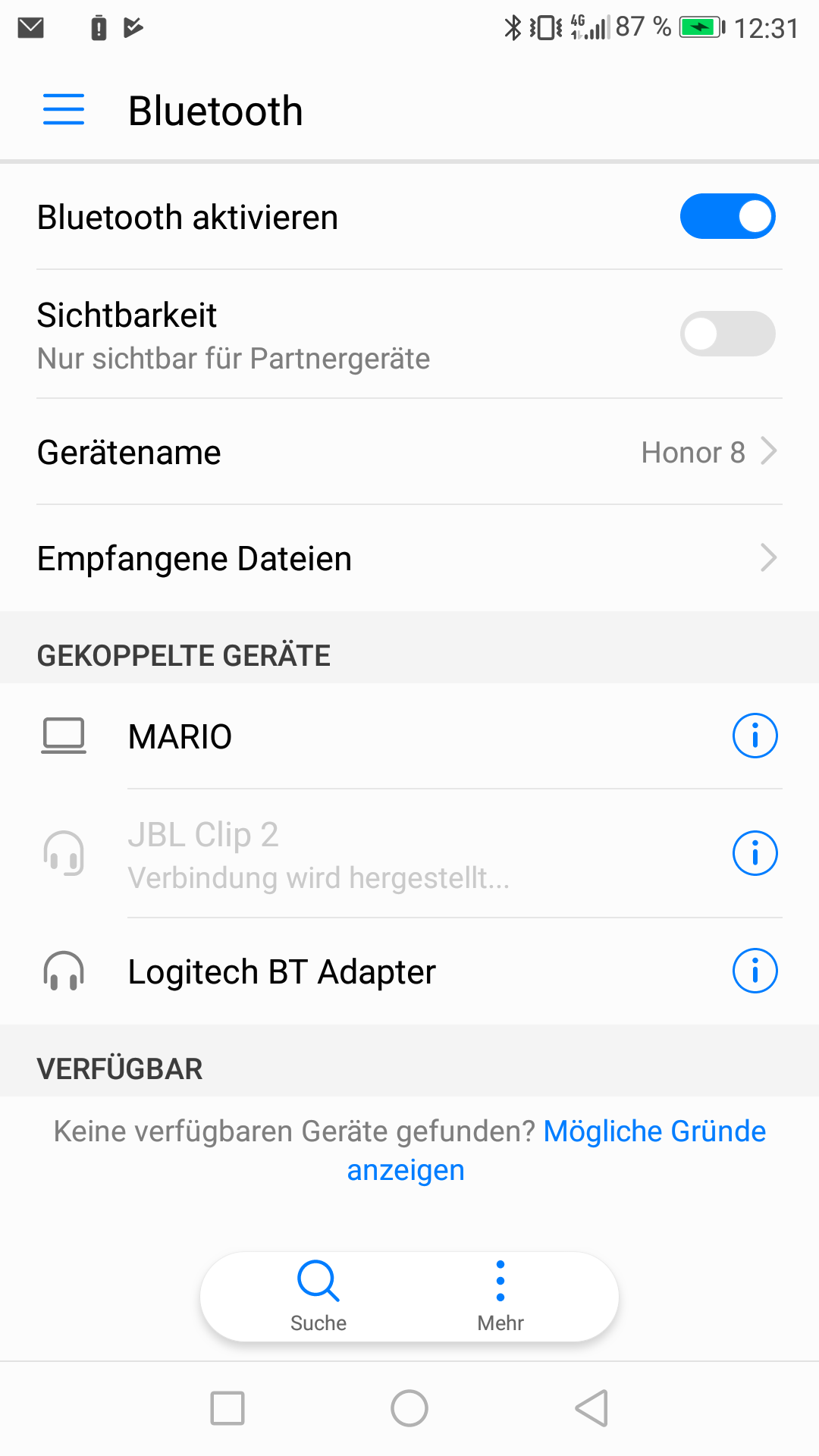
Task: Connect to paired device MARIO
Action: pyautogui.click(x=379, y=736)
